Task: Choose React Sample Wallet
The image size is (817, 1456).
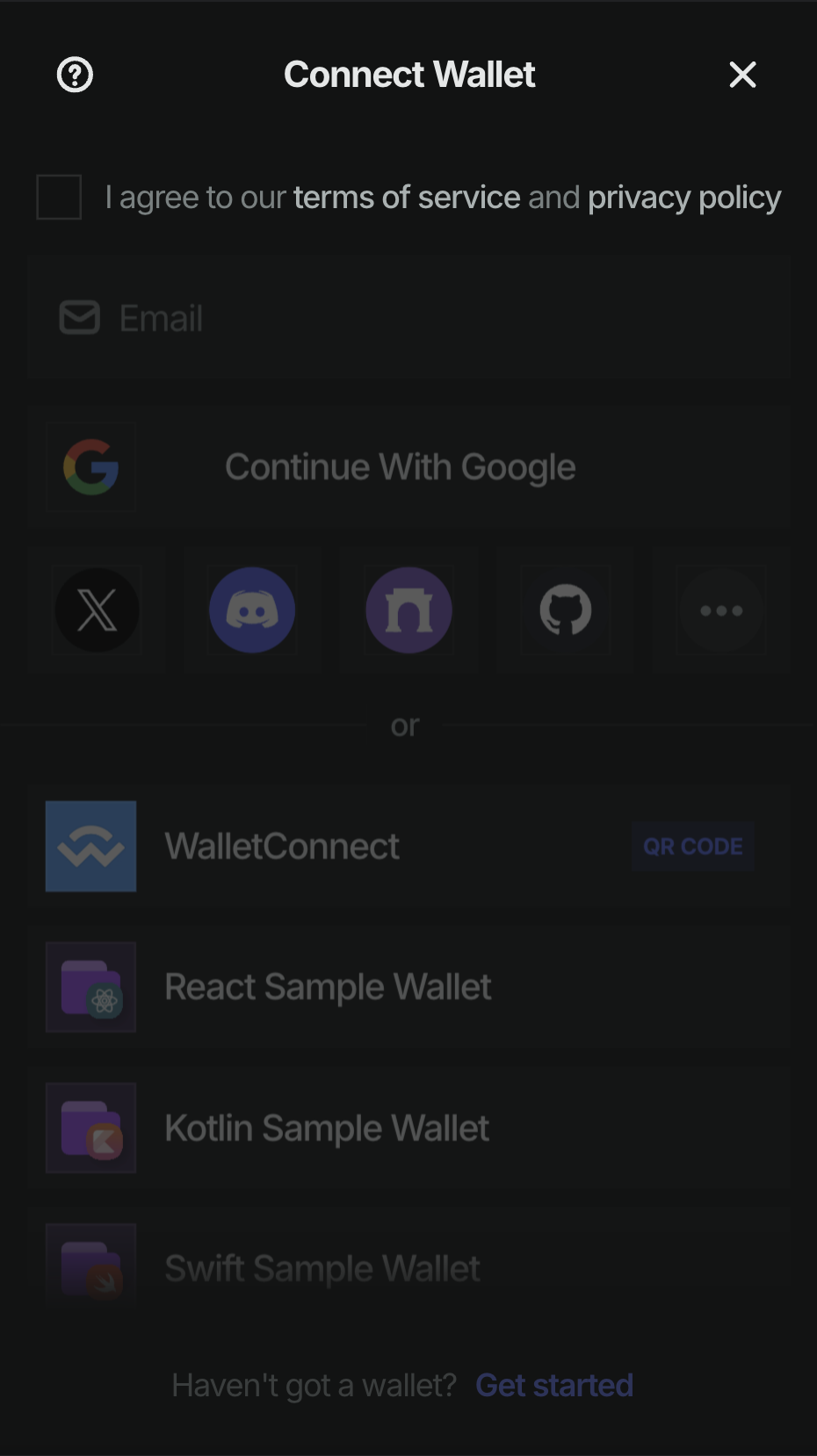Action: 408,987
